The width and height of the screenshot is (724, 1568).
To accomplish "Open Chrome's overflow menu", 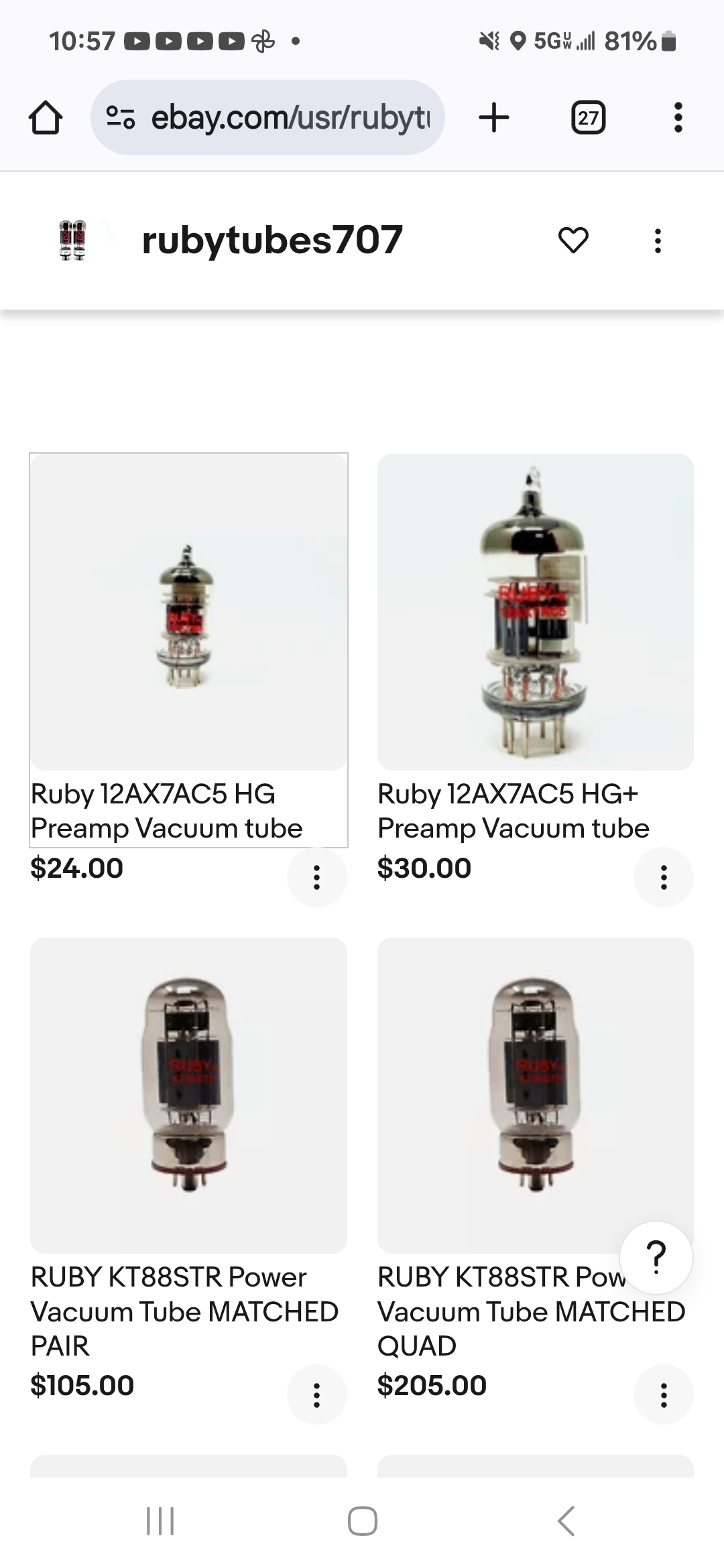I will coord(678,118).
